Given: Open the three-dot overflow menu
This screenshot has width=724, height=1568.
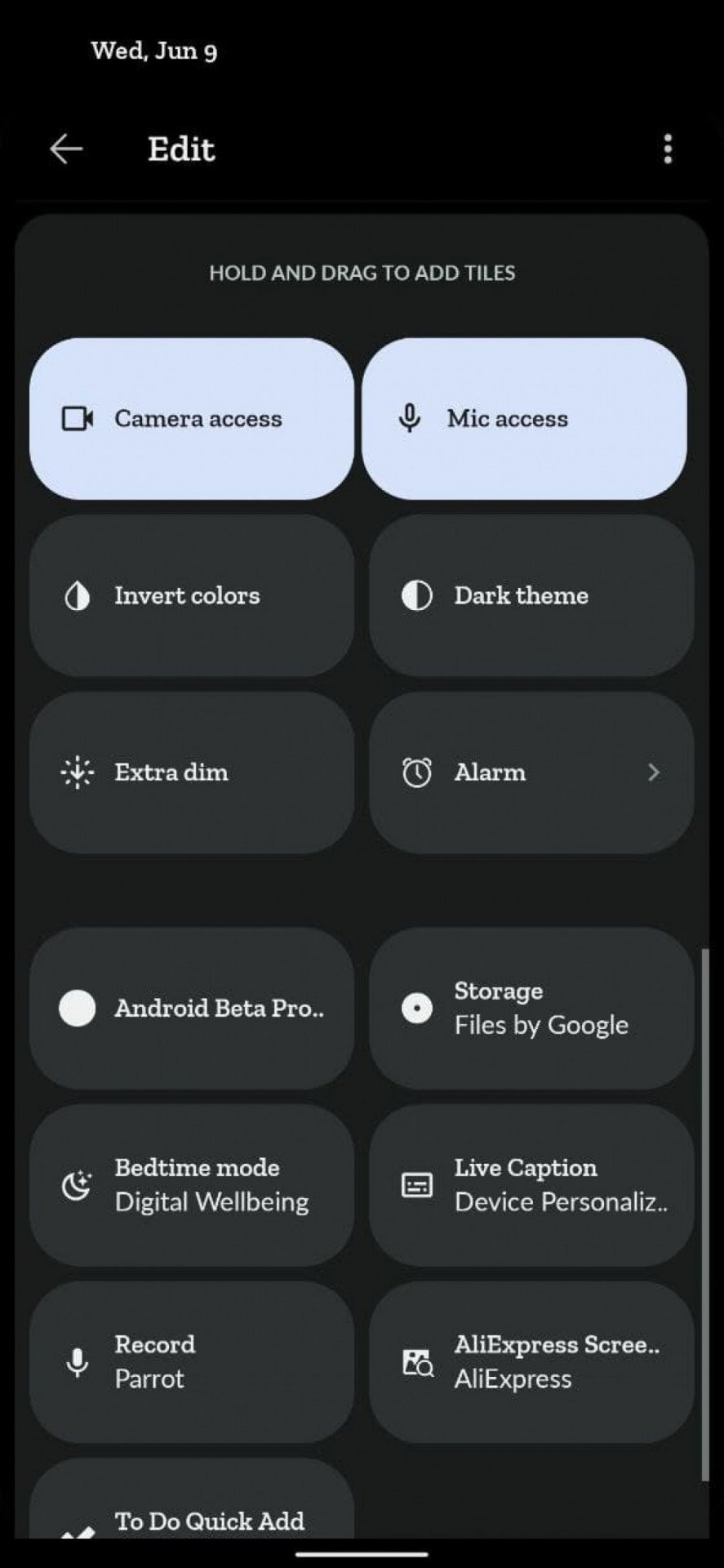Looking at the screenshot, I should click(668, 149).
